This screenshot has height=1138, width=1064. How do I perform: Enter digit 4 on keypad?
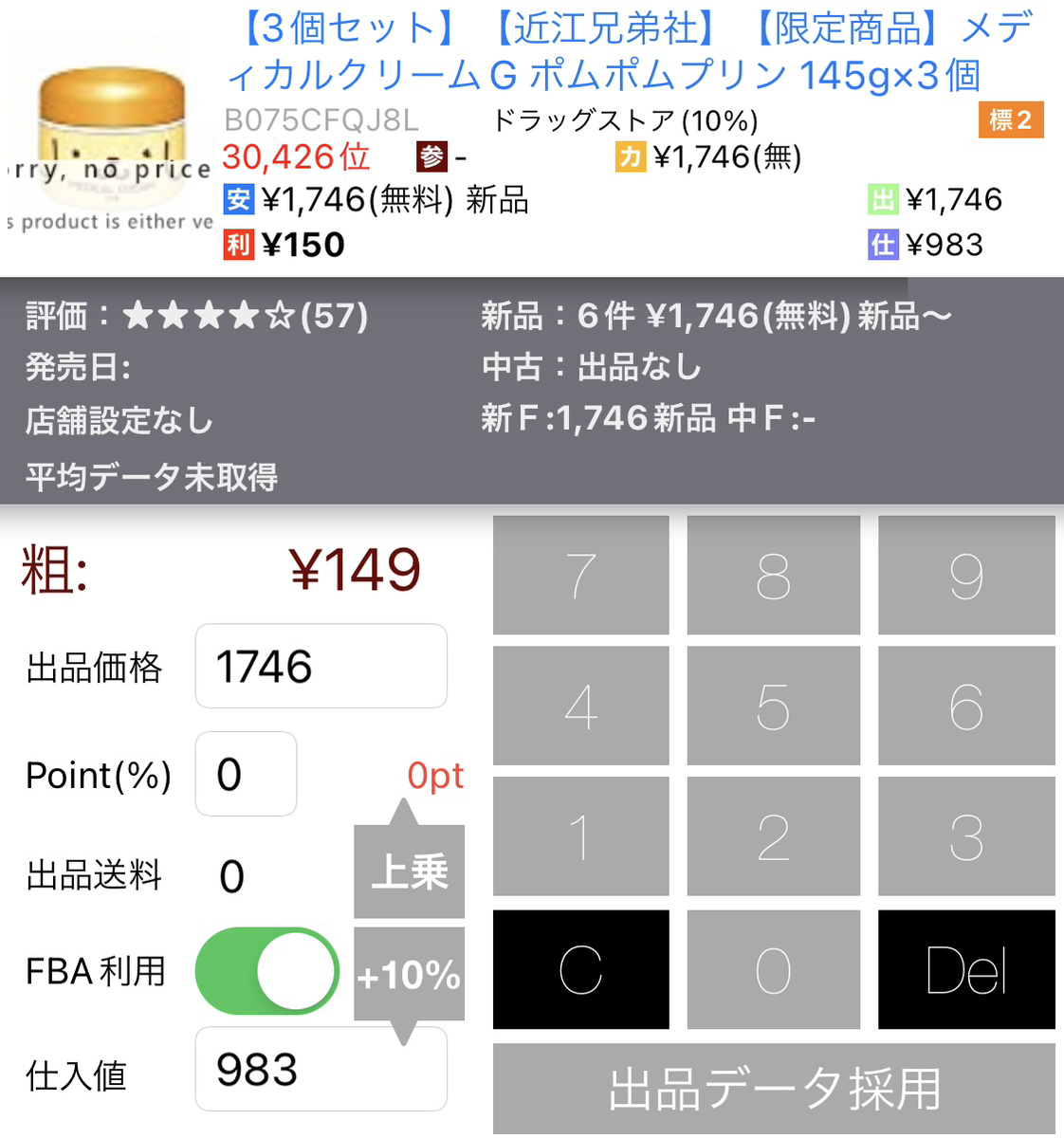[x=580, y=706]
